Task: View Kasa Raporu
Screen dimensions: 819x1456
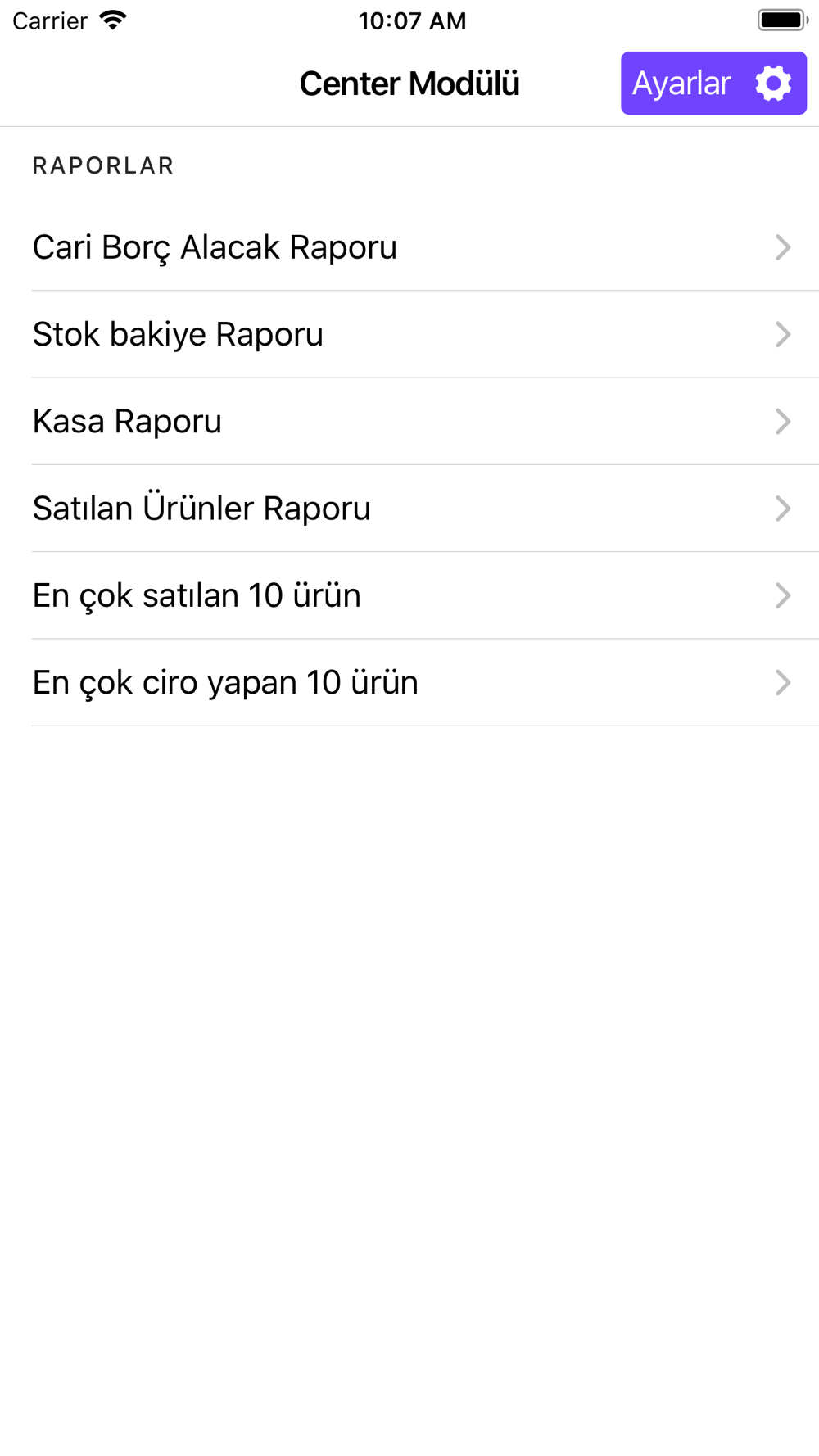Action: point(409,421)
